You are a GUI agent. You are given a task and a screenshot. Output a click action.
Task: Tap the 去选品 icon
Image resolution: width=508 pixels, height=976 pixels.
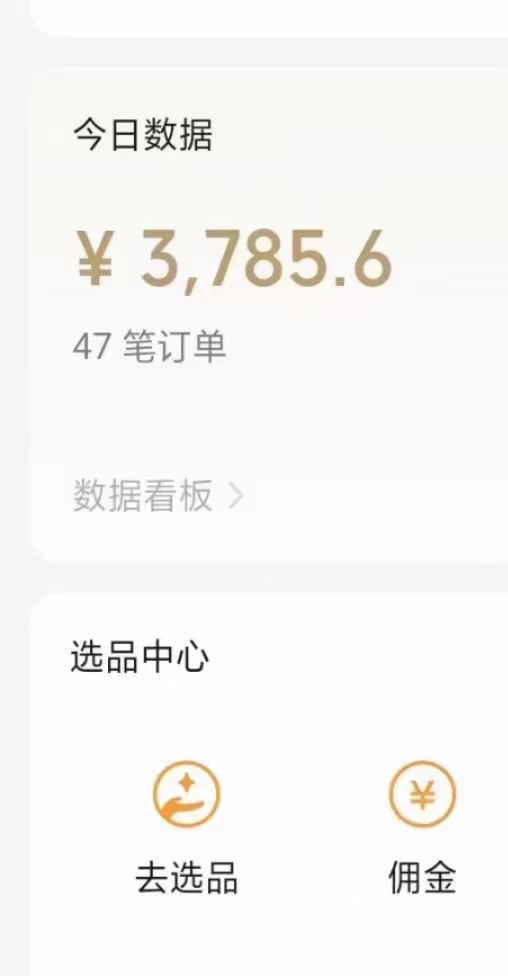(x=186, y=794)
